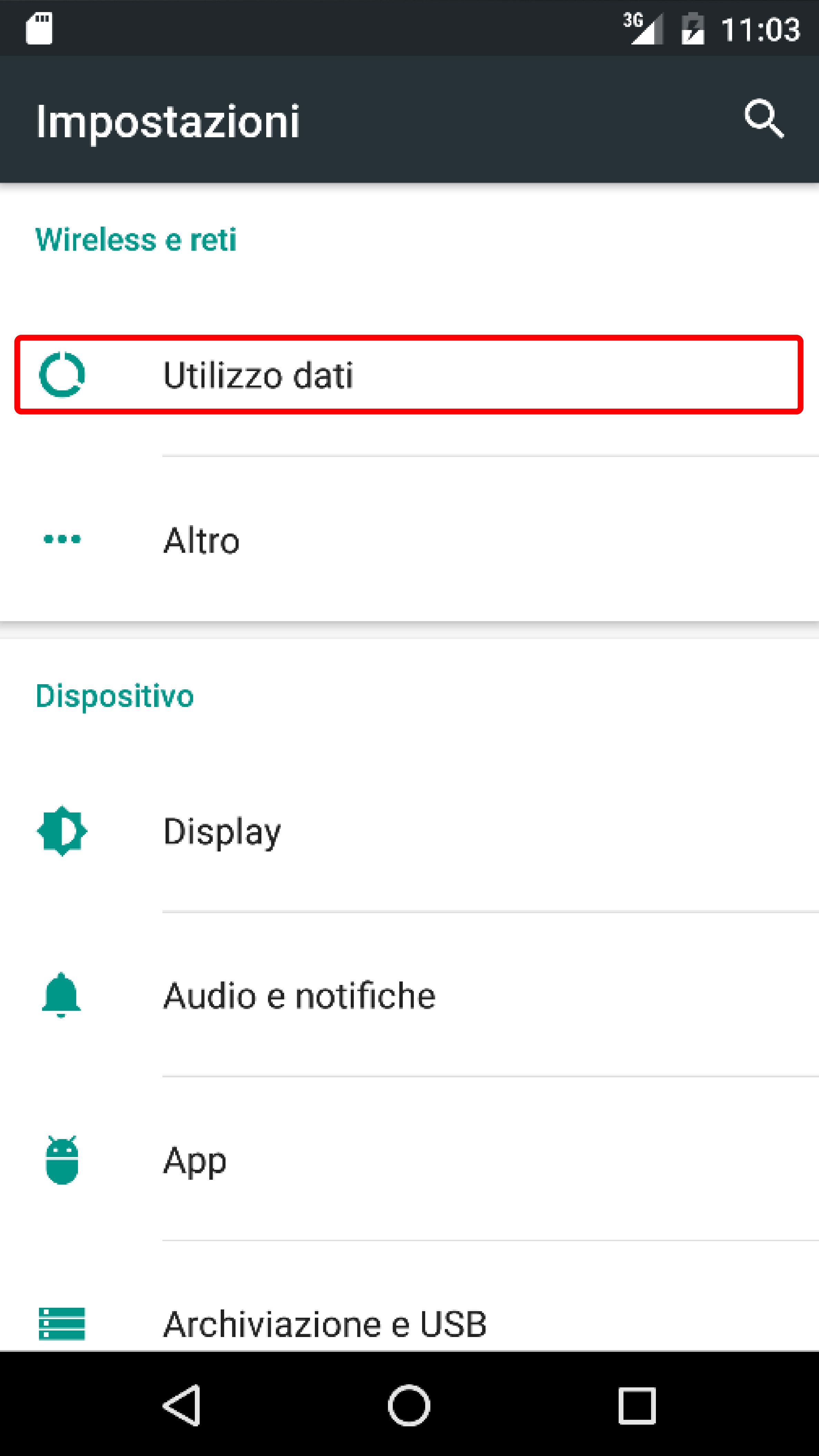Open the App settings row
819x1456 pixels.
pyautogui.click(x=409, y=1160)
